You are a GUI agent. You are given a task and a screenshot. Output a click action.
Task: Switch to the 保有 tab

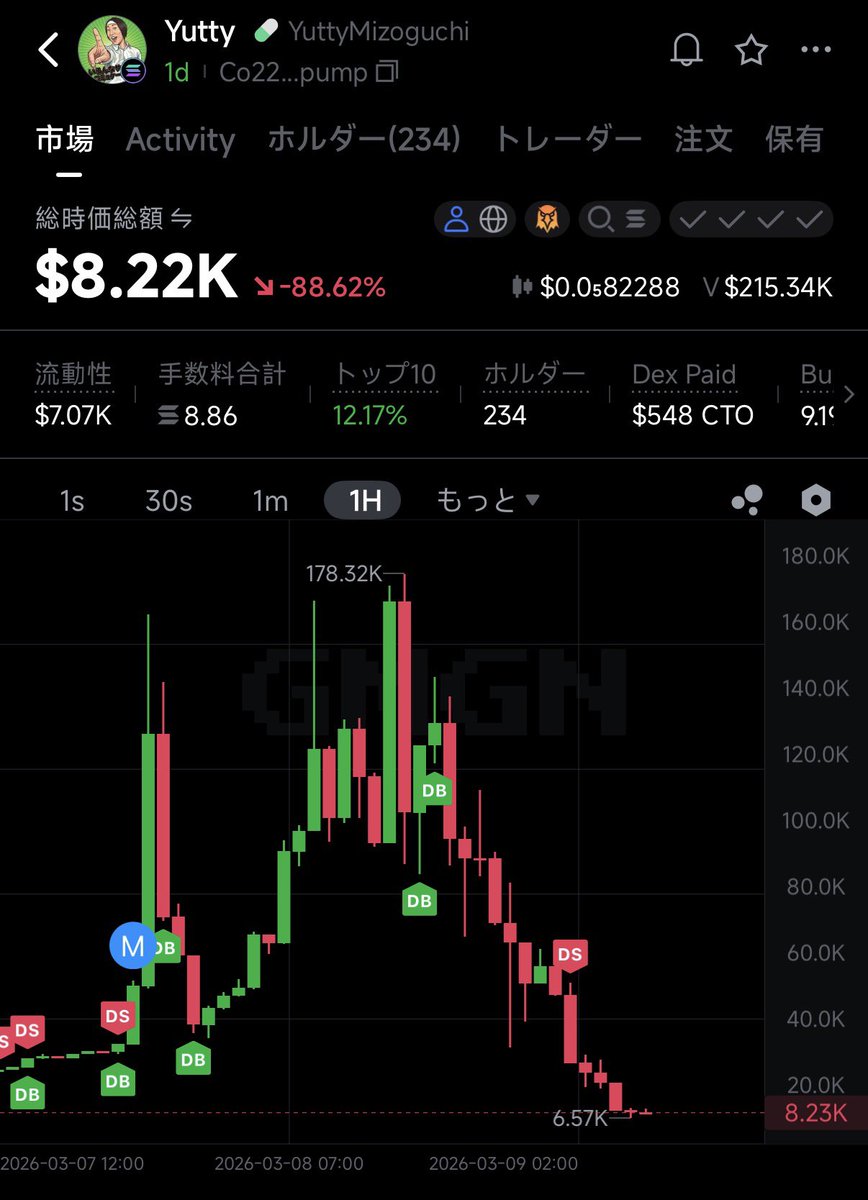[794, 140]
